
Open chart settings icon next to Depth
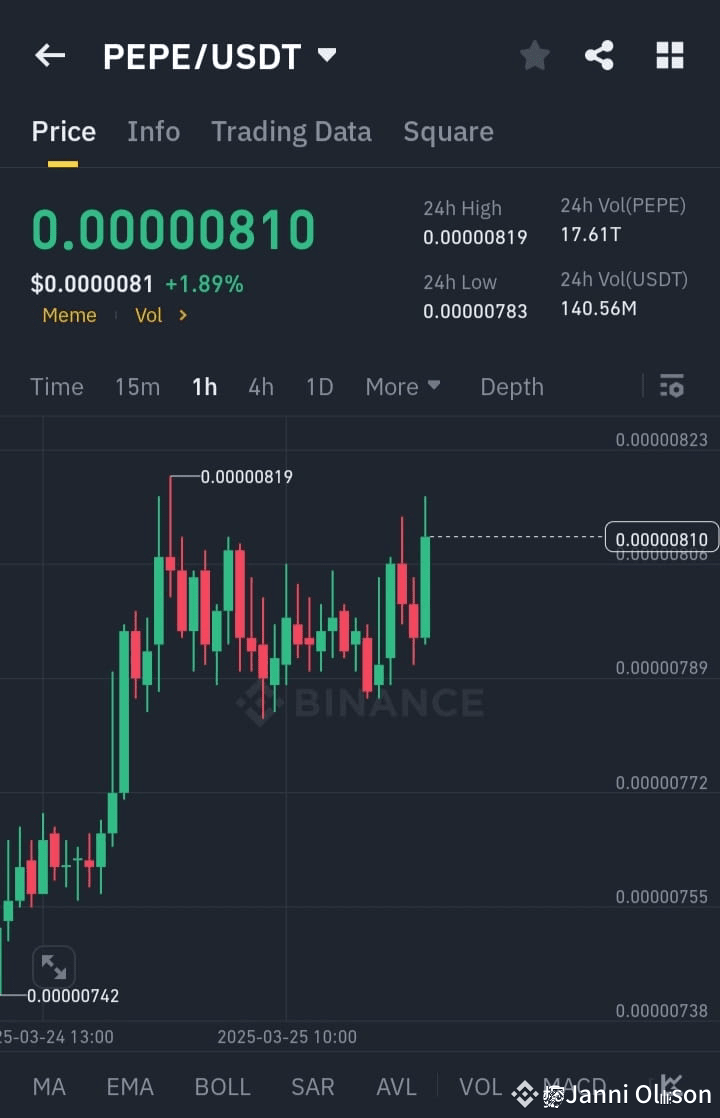(671, 386)
